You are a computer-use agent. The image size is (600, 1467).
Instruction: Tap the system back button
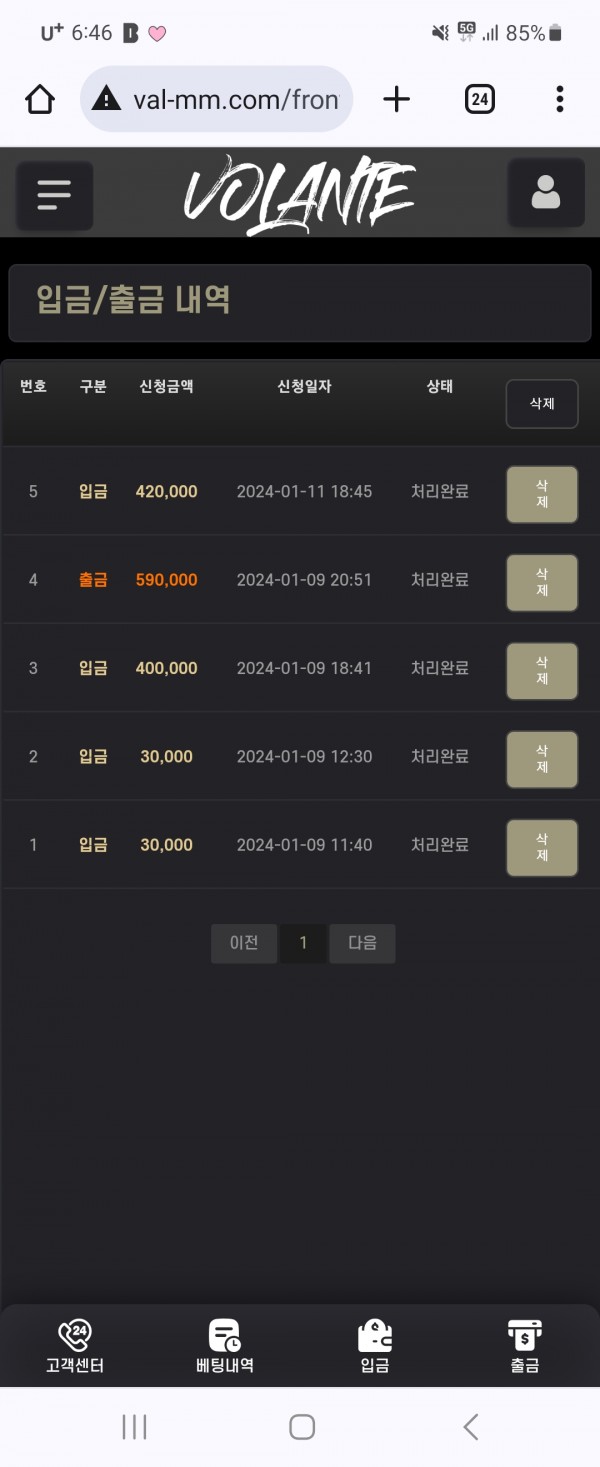pos(471,1427)
